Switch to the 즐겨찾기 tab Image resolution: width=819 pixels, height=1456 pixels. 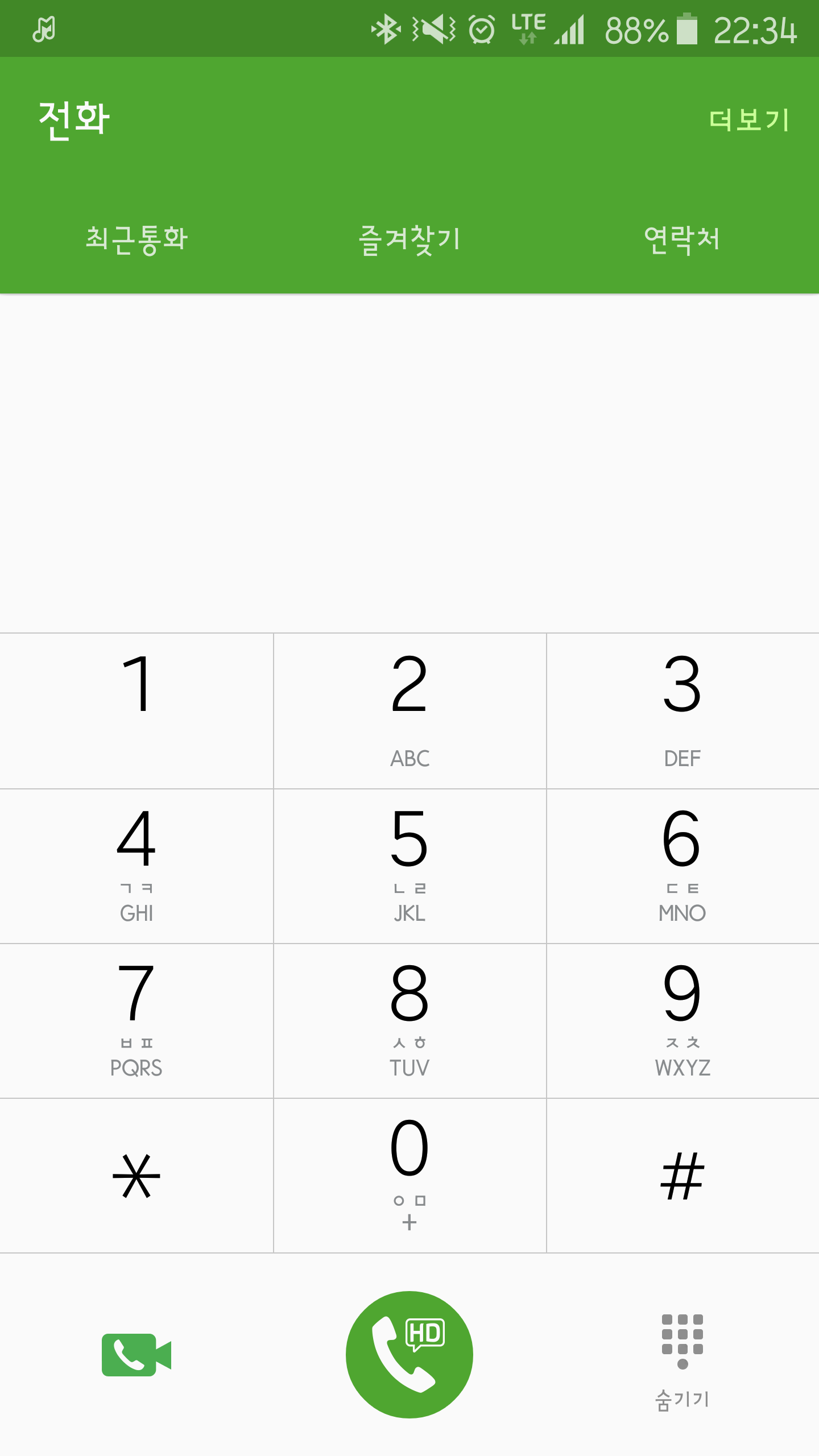(x=409, y=239)
